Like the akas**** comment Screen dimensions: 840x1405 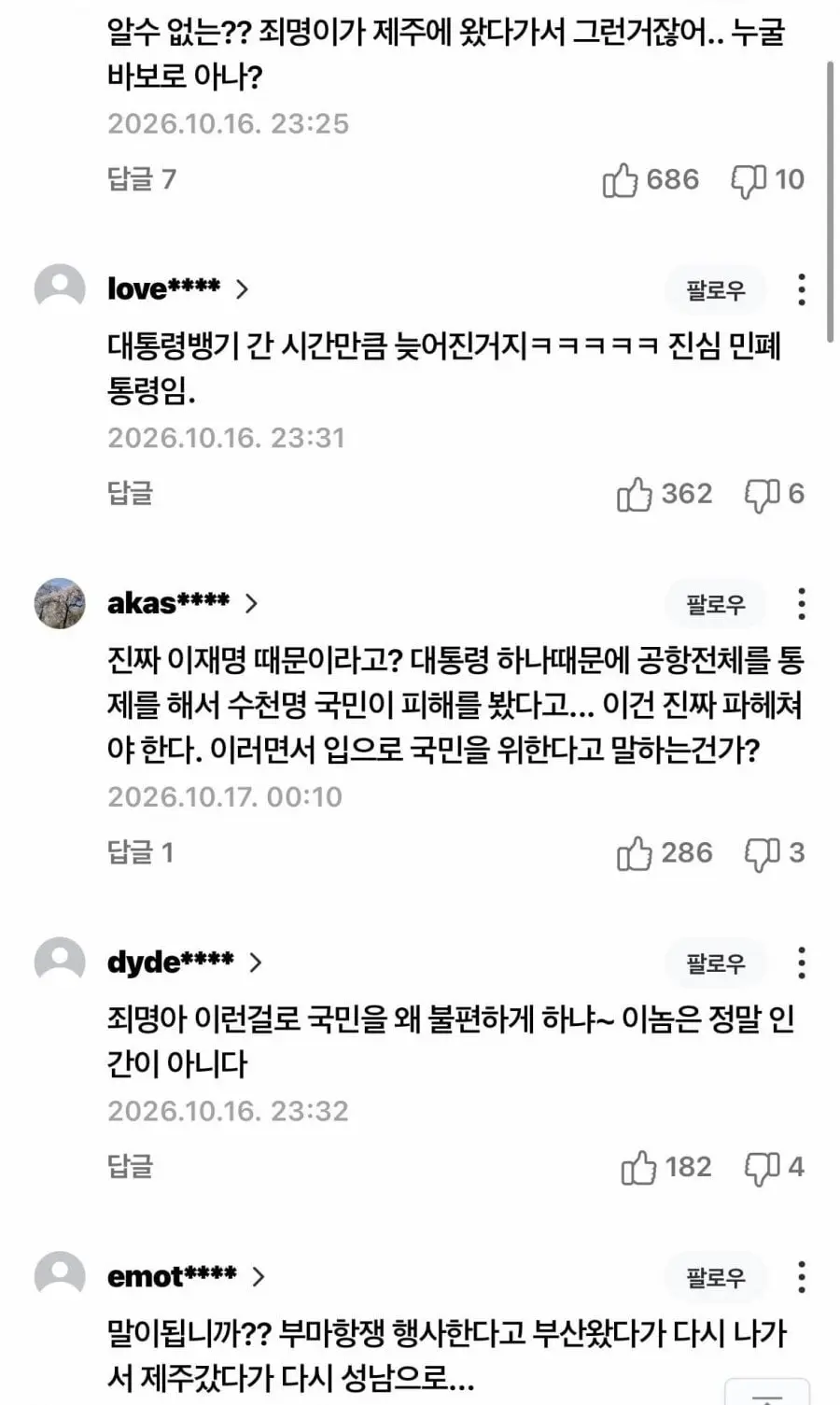(664, 853)
